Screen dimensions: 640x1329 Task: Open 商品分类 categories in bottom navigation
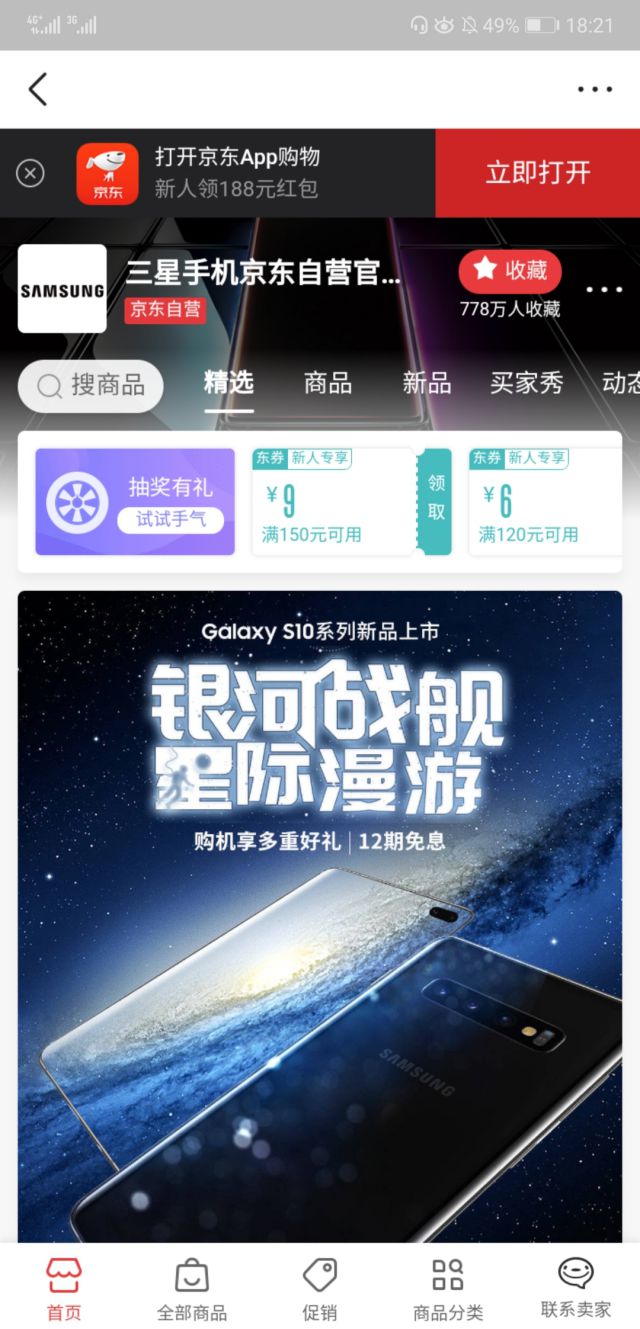coord(448,1288)
